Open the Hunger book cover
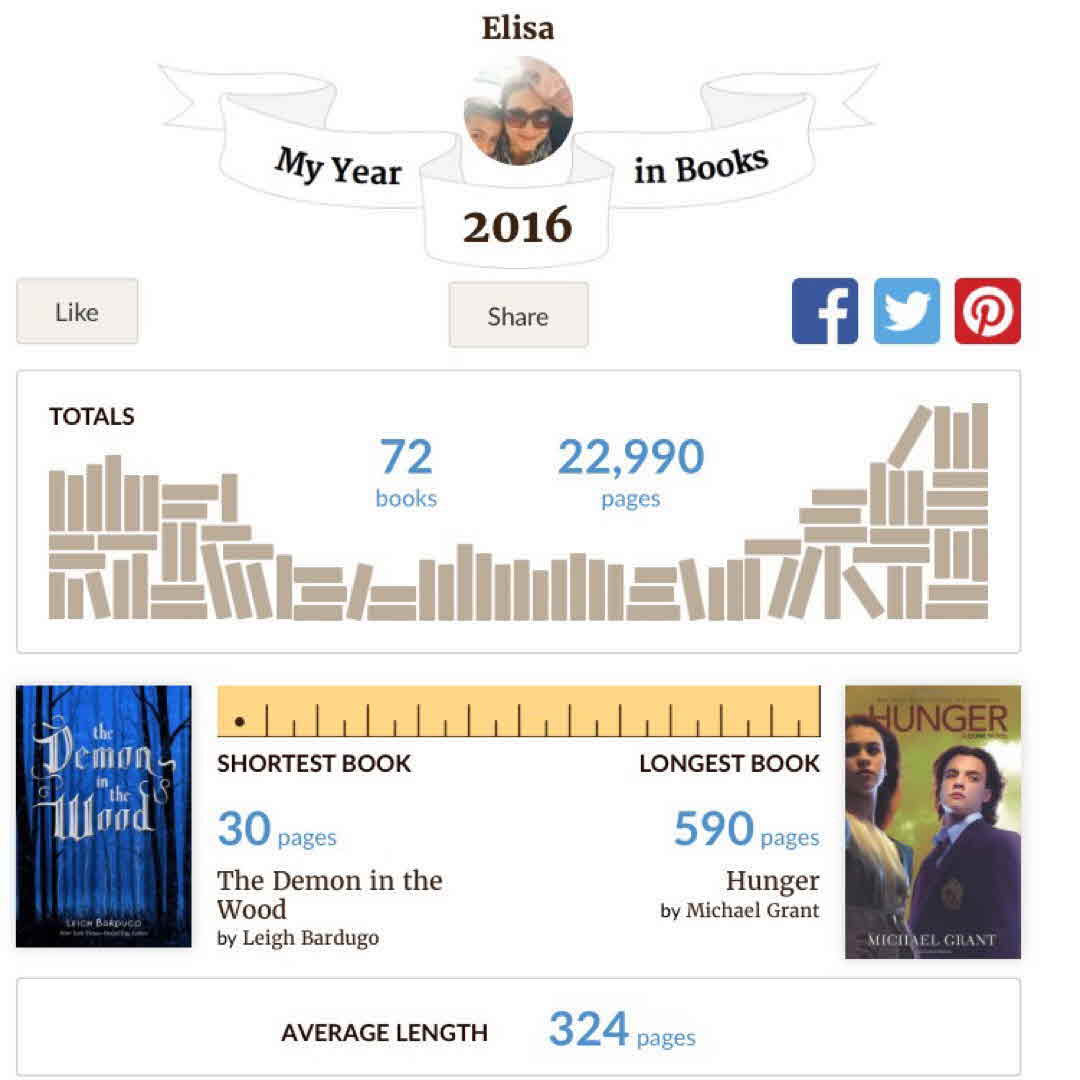The image size is (1080, 1080). point(932,822)
